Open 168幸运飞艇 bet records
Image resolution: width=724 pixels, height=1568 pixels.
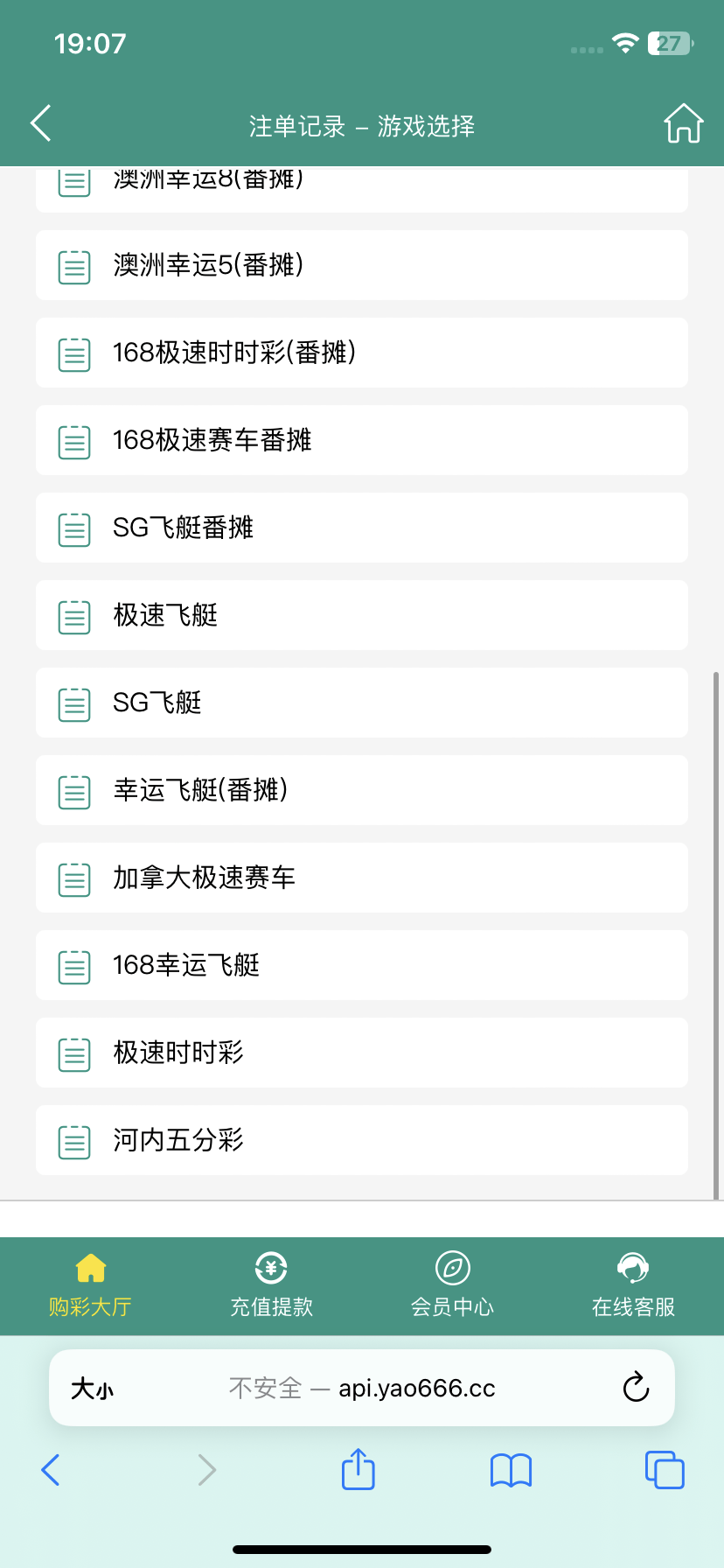point(361,965)
